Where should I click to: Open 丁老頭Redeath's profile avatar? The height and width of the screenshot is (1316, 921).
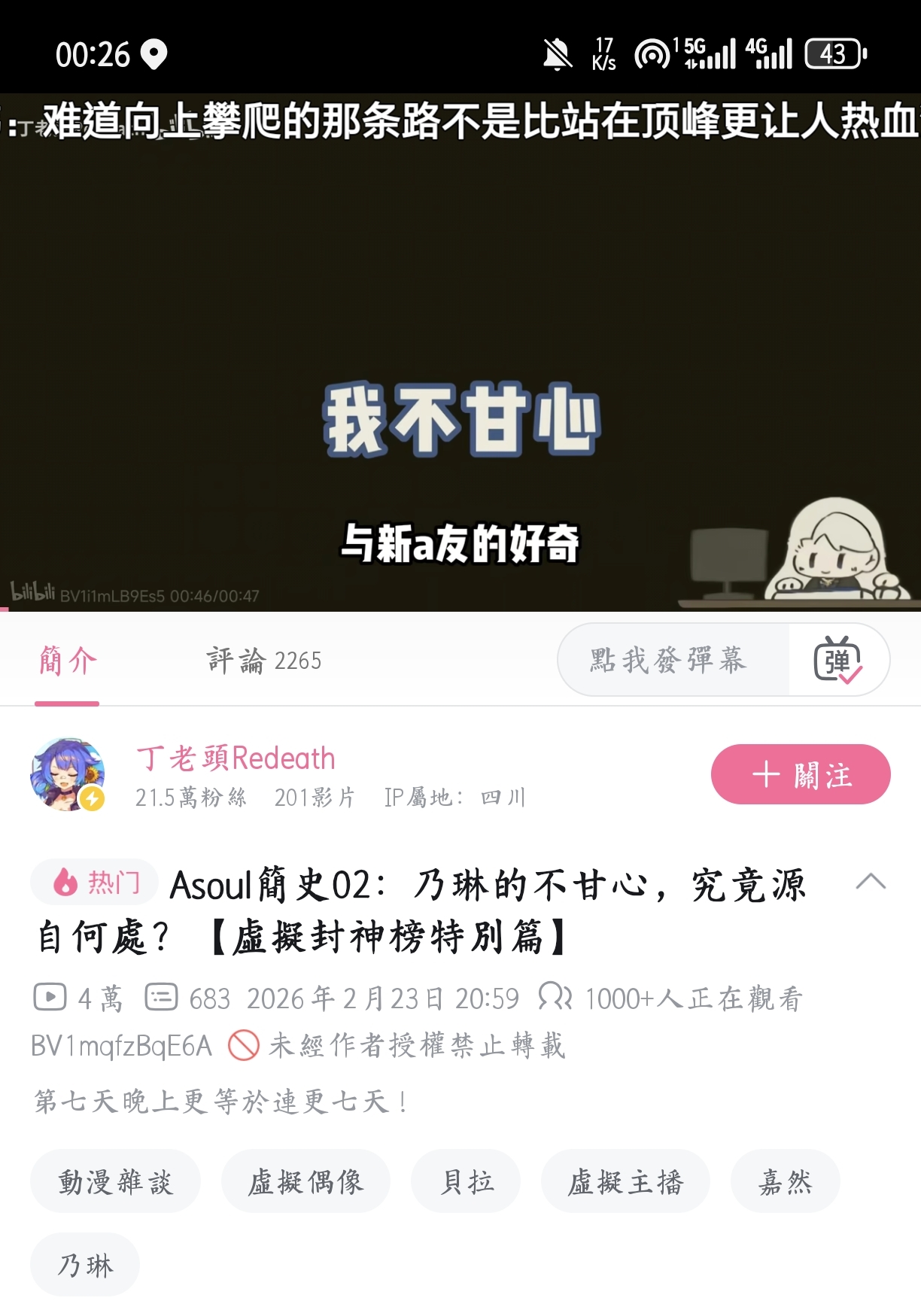(68, 774)
